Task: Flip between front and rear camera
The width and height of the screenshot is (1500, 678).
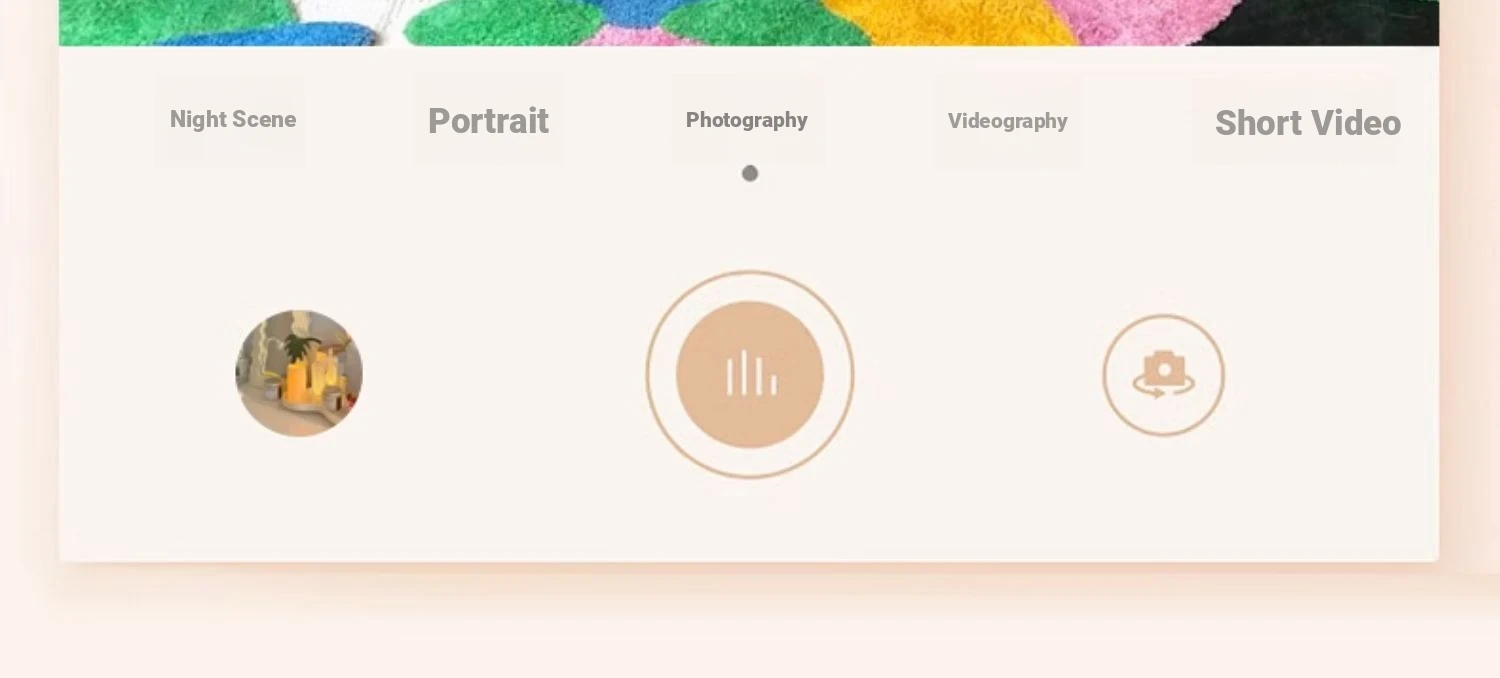Action: click(x=1163, y=375)
